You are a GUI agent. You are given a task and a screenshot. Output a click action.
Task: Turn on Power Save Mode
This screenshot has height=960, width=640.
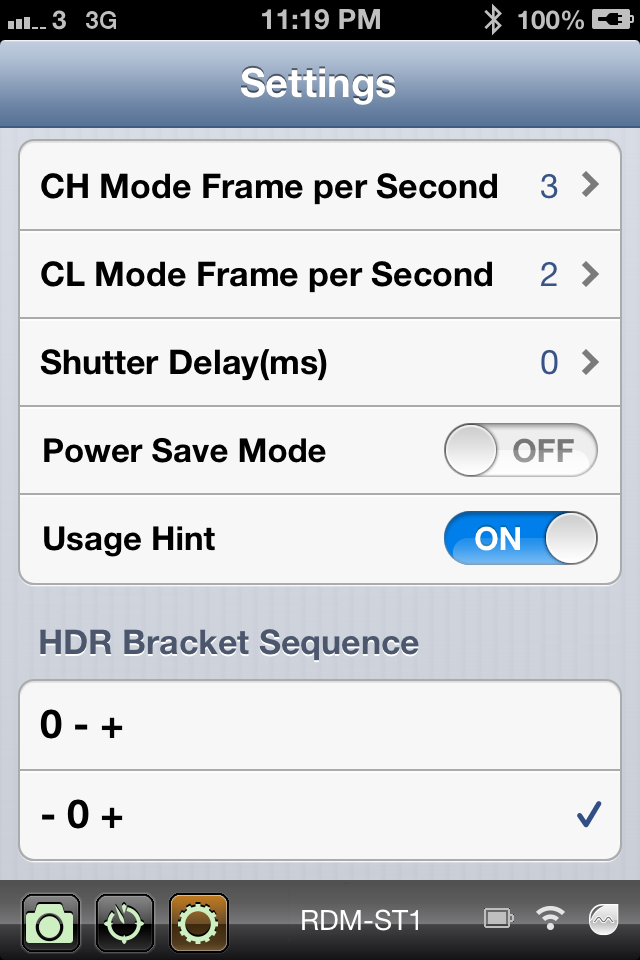[520, 451]
